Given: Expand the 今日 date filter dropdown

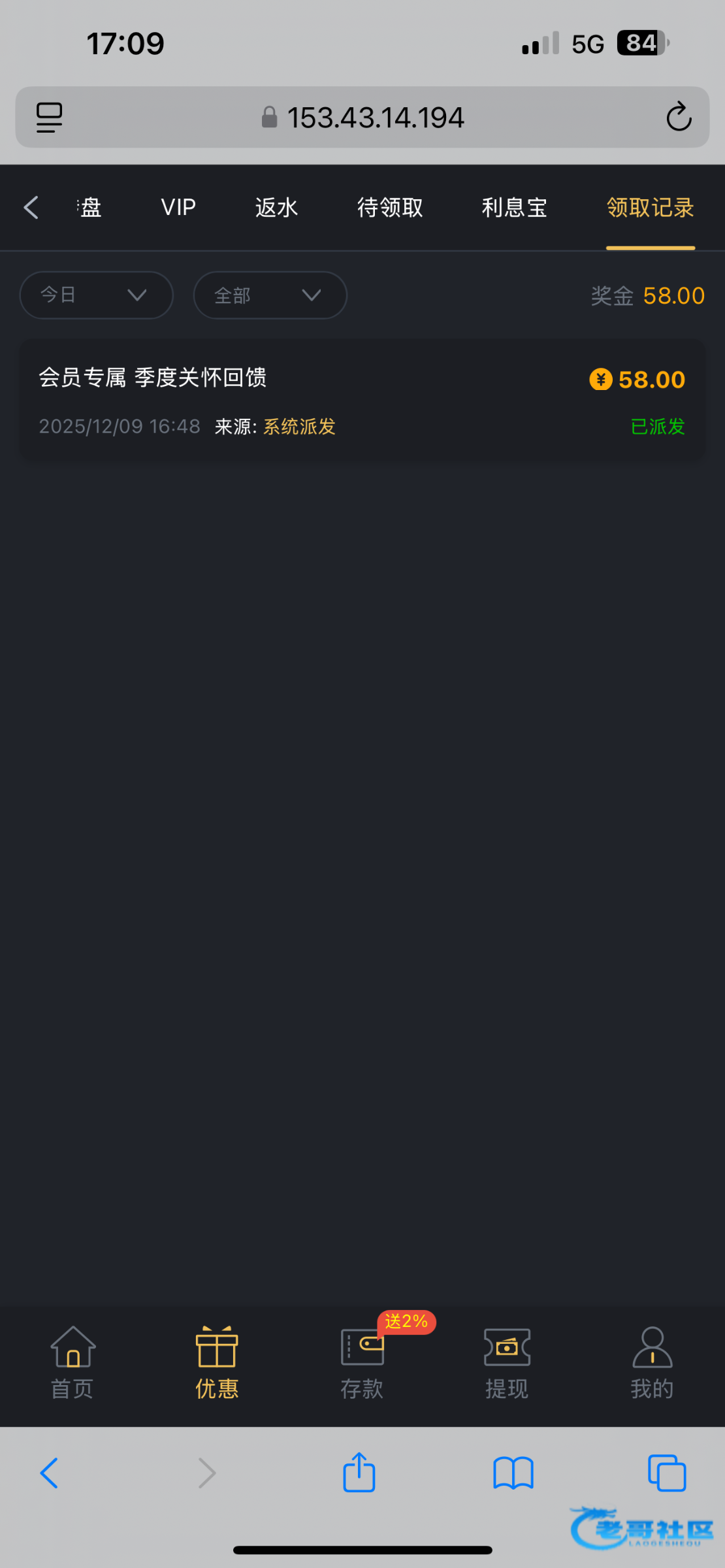Looking at the screenshot, I should [96, 295].
